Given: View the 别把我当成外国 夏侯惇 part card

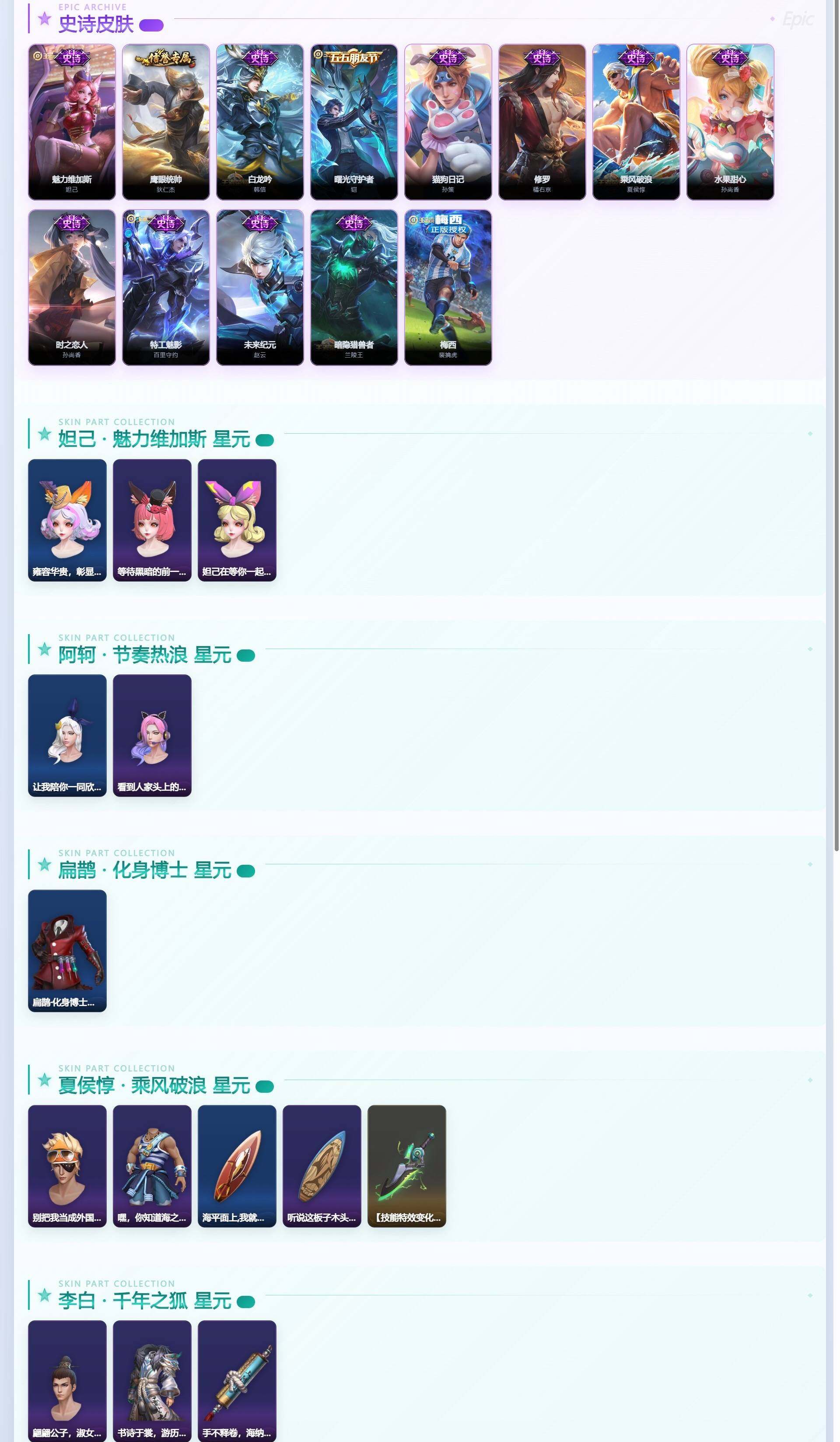Looking at the screenshot, I should point(67,1166).
